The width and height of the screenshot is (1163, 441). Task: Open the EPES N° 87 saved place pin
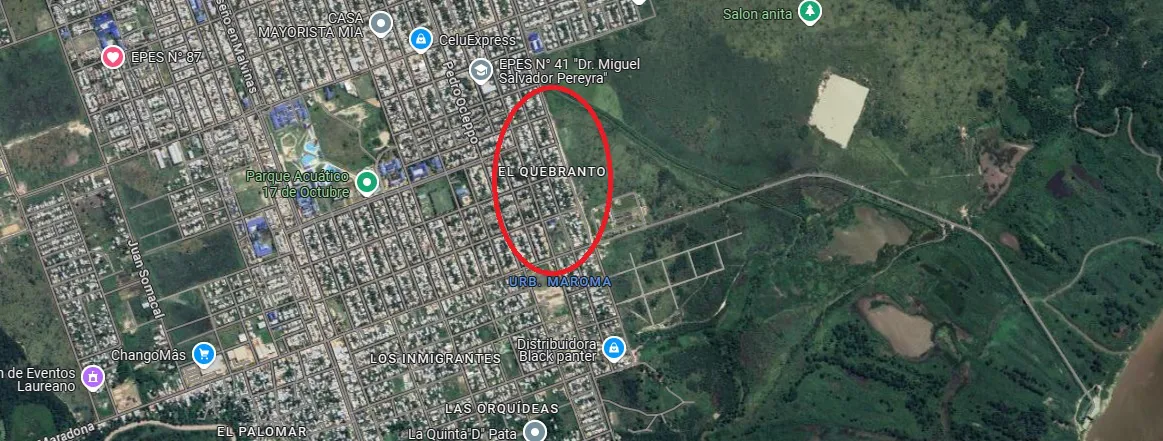click(x=113, y=57)
